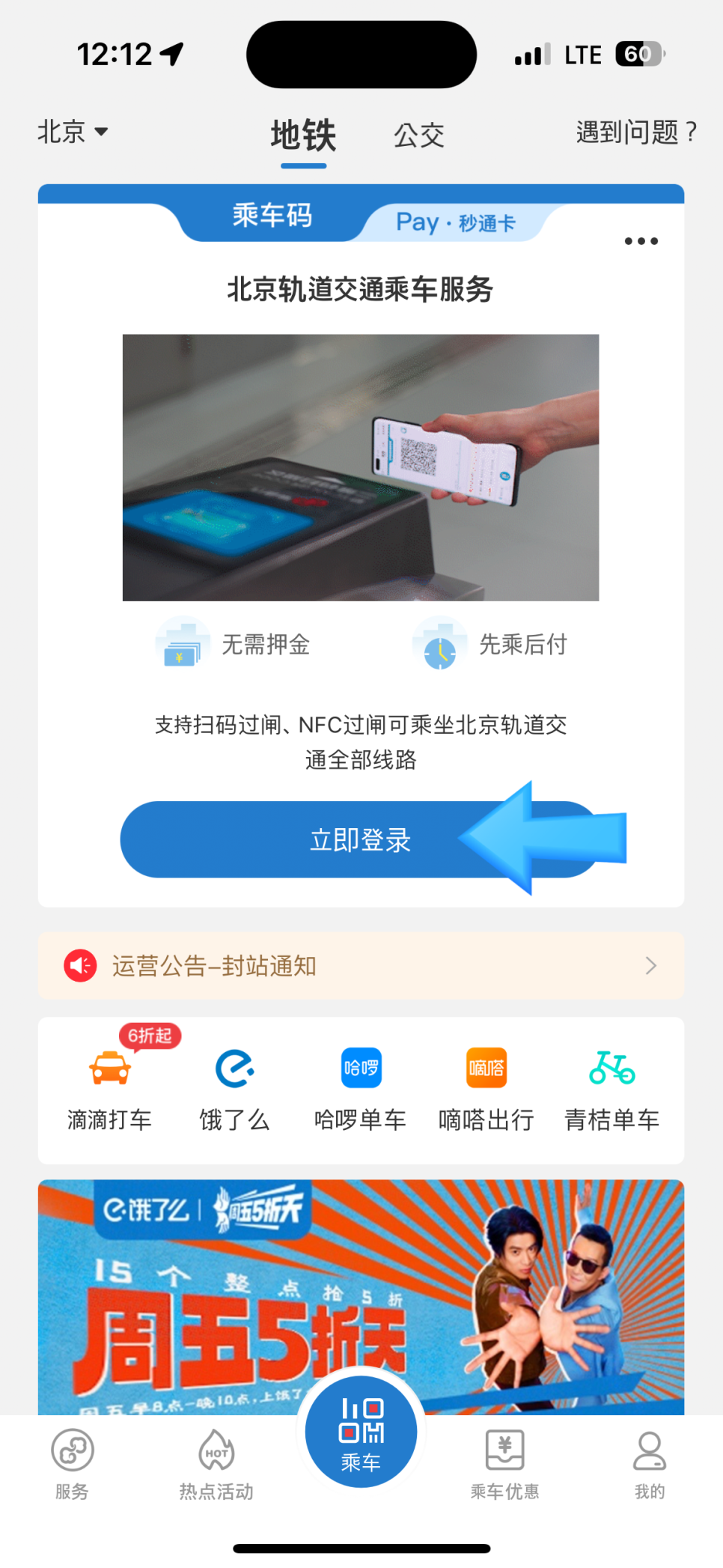Tap the 立即登录 button
This screenshot has height=1568, width=723.
click(x=361, y=839)
